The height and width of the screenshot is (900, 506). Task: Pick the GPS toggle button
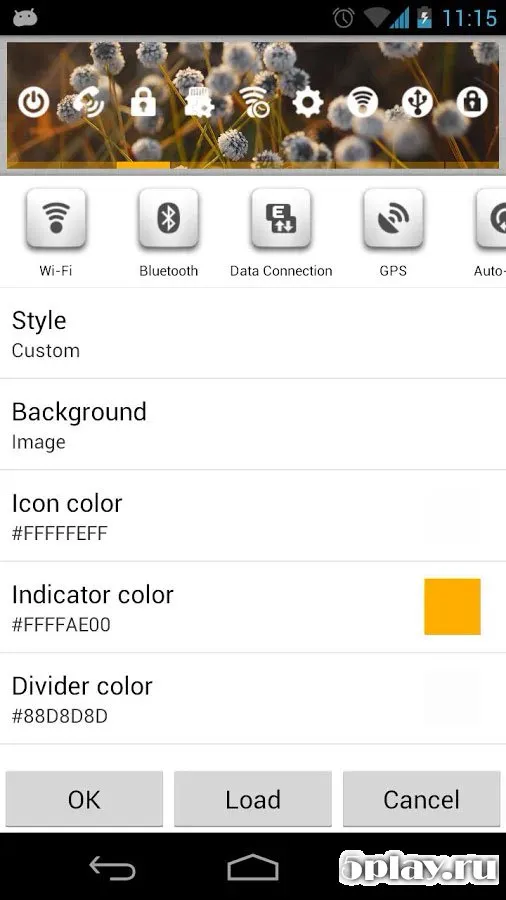tap(393, 219)
